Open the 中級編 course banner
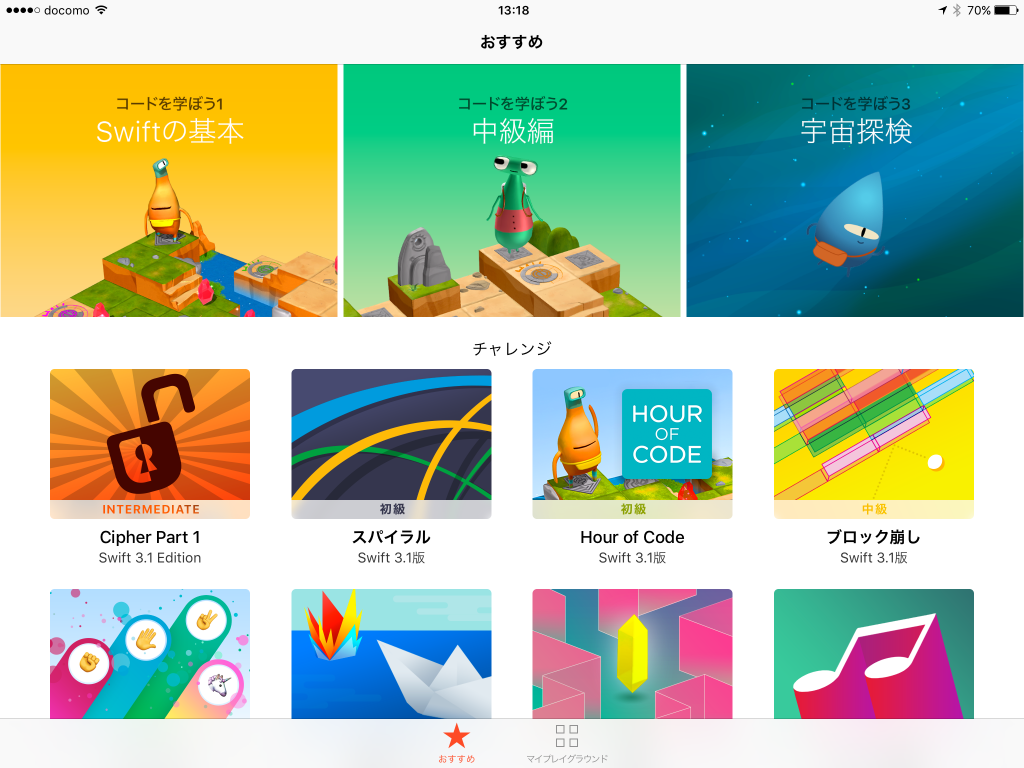 coord(512,190)
